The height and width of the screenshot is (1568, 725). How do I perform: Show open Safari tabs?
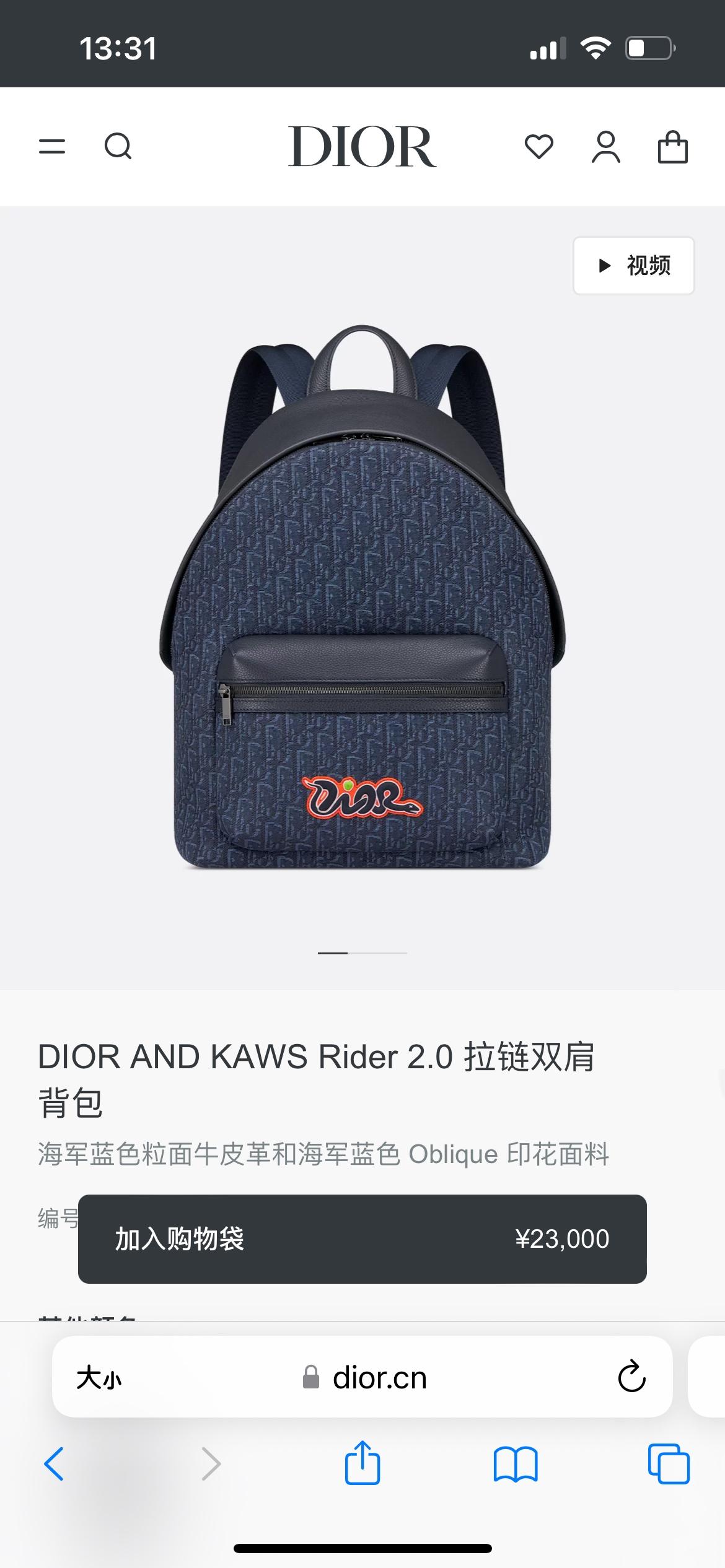coord(668,1464)
